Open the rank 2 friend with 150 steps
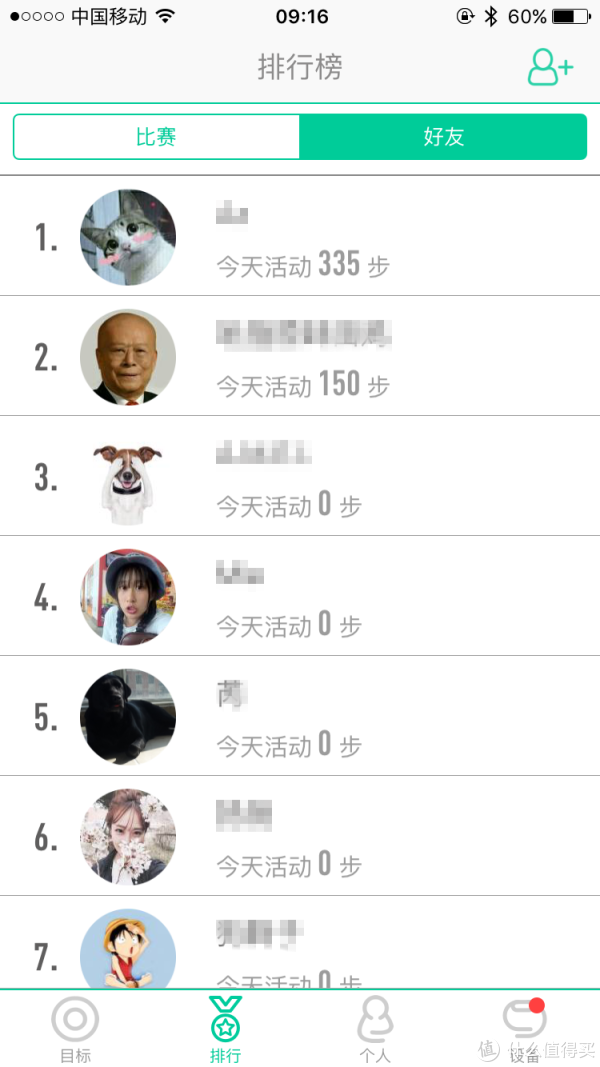Viewport: 600px width, 1067px height. pos(300,356)
